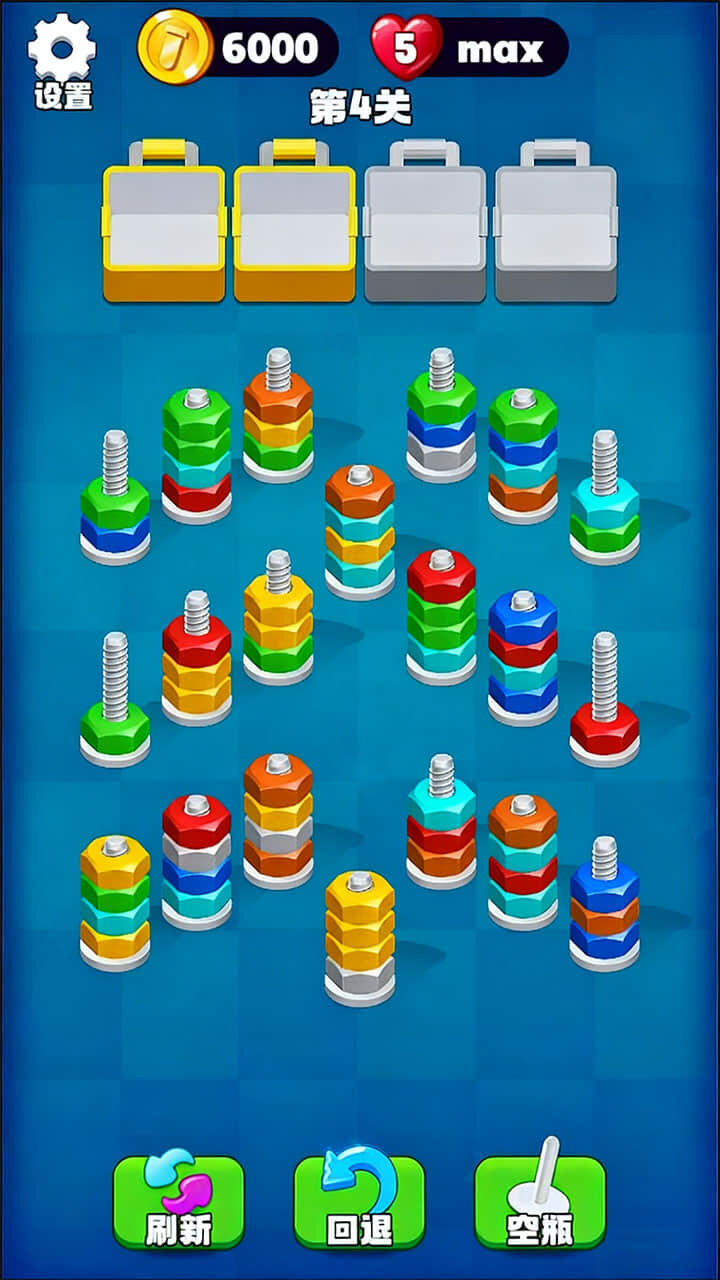Open the settings gear
Image resolution: width=720 pixels, height=1280 pixels.
coord(62,58)
